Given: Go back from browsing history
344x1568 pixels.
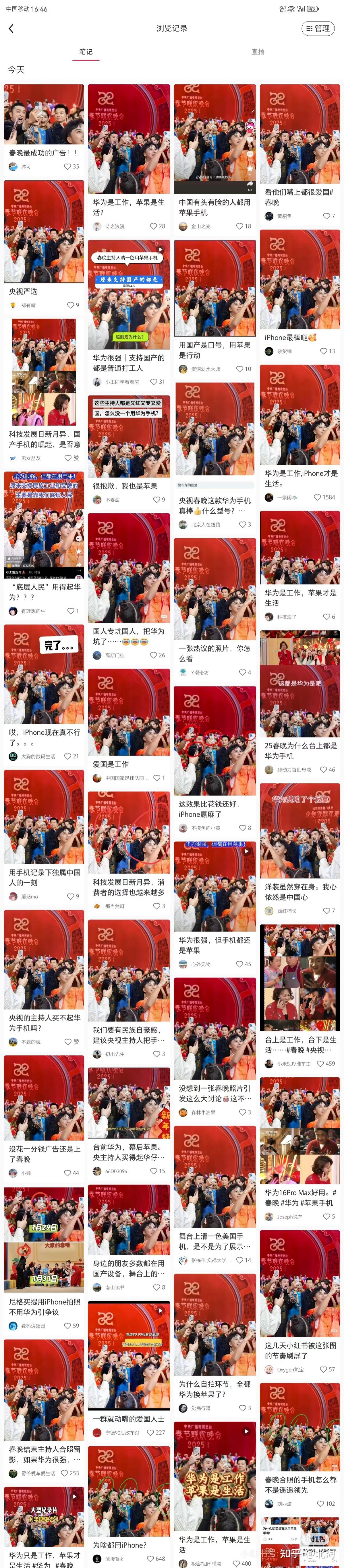Looking at the screenshot, I should pos(11,29).
